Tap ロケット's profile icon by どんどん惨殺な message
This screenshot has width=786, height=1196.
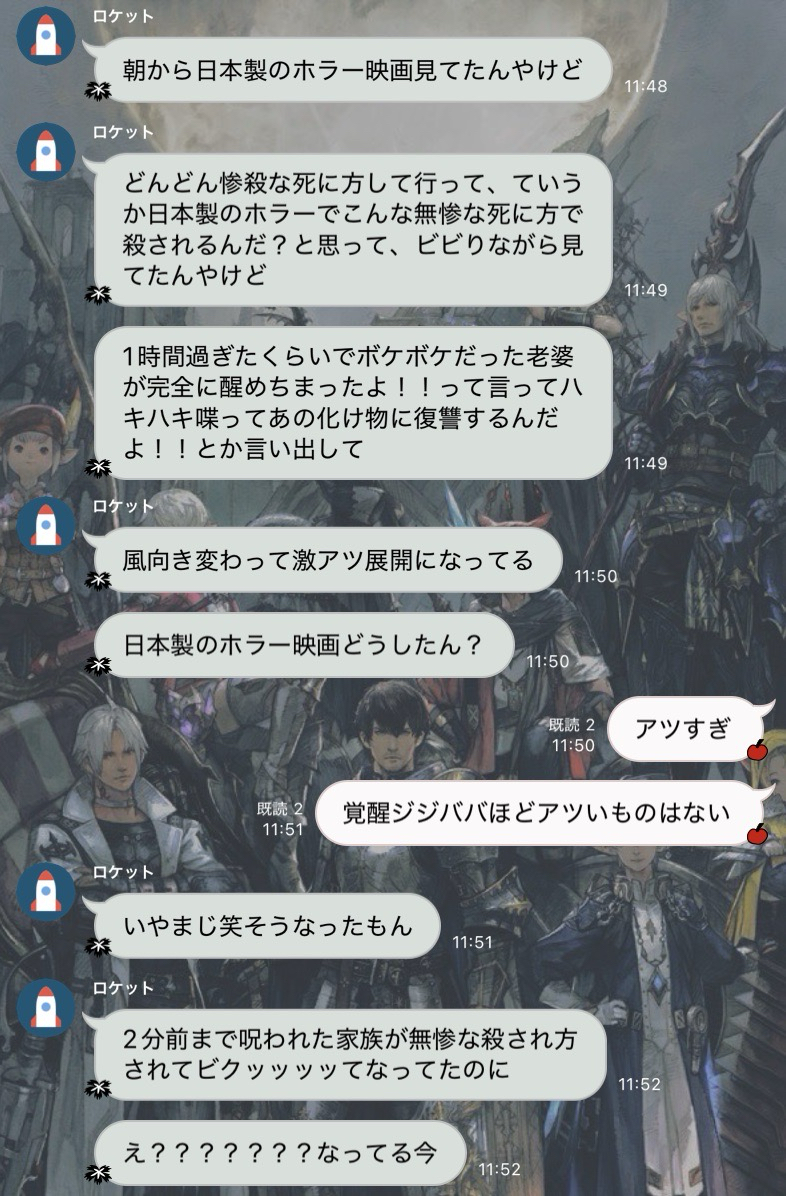click(46, 154)
